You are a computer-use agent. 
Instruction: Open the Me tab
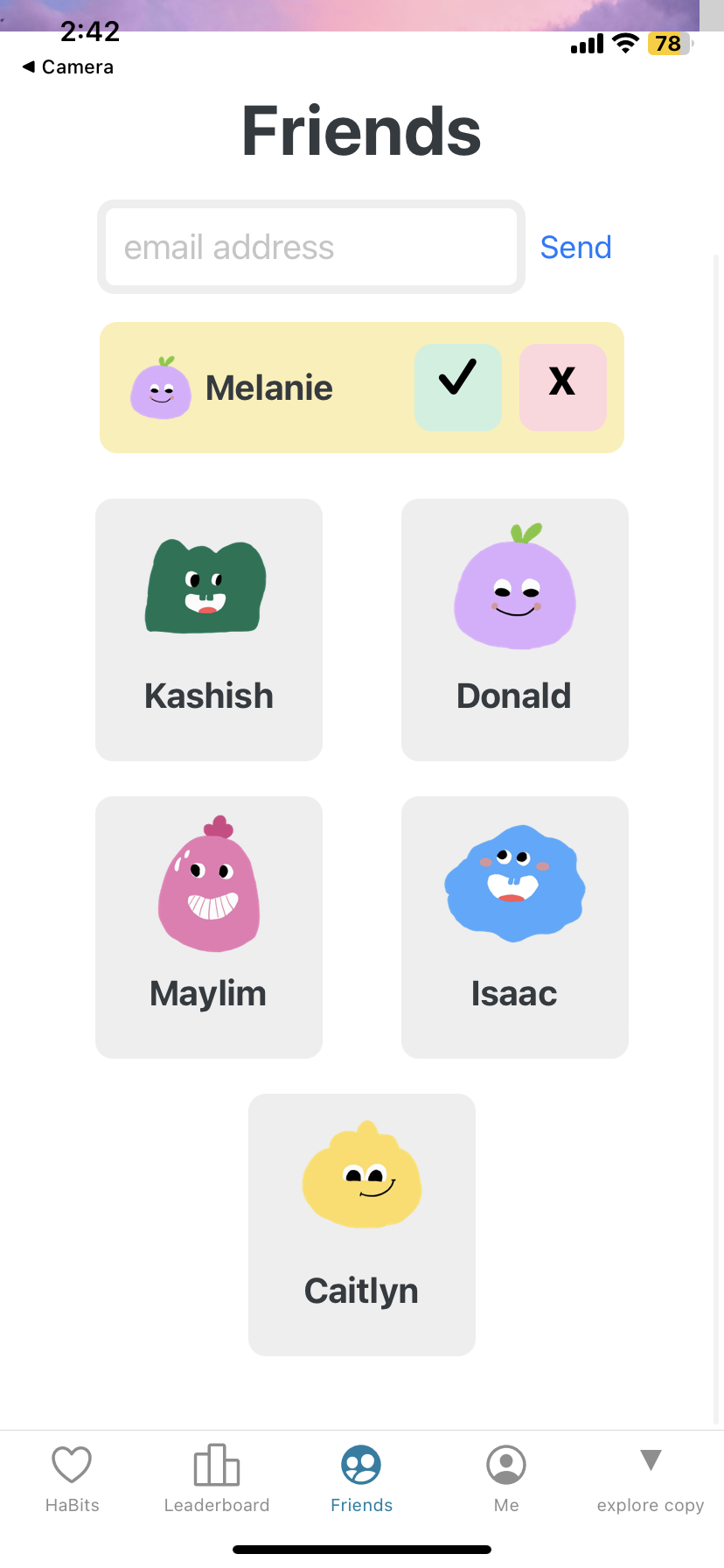pyautogui.click(x=506, y=1479)
